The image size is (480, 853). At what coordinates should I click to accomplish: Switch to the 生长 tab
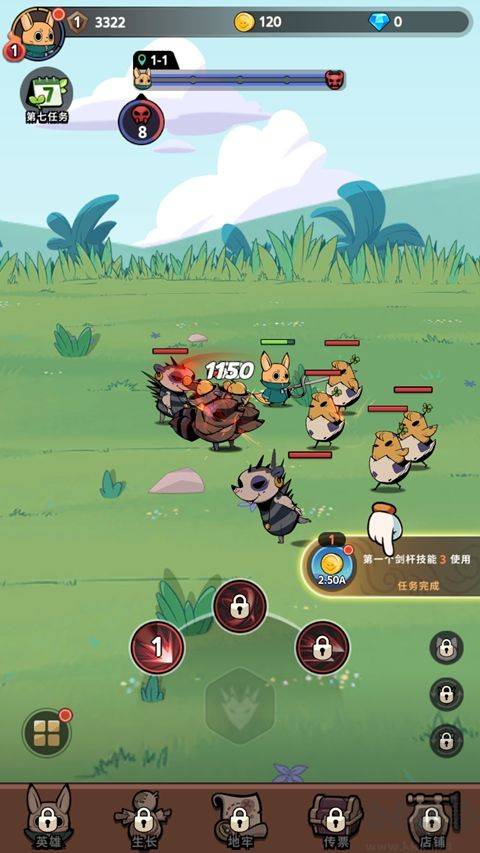tap(144, 818)
